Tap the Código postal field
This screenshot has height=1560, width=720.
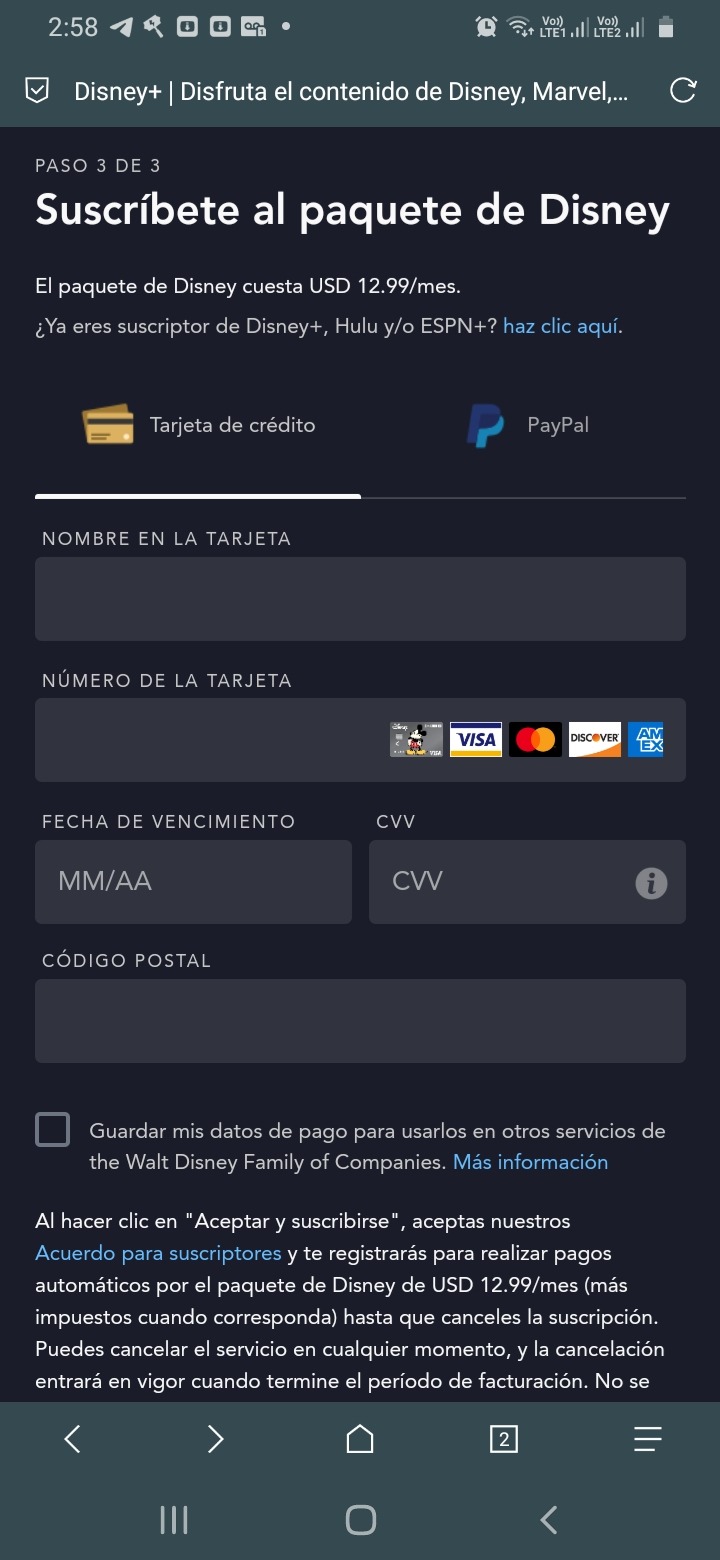point(360,1021)
